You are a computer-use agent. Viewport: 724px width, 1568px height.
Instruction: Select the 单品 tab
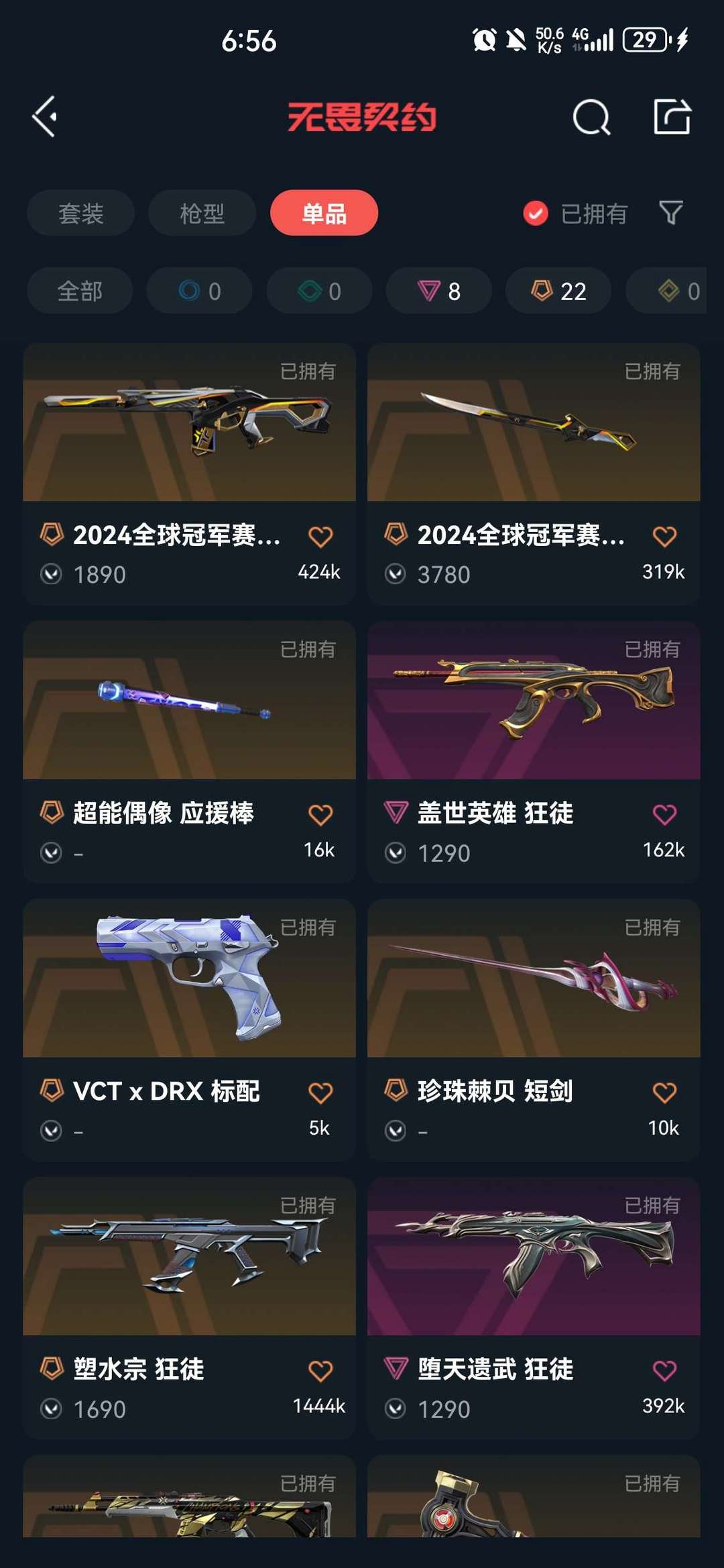pos(324,213)
